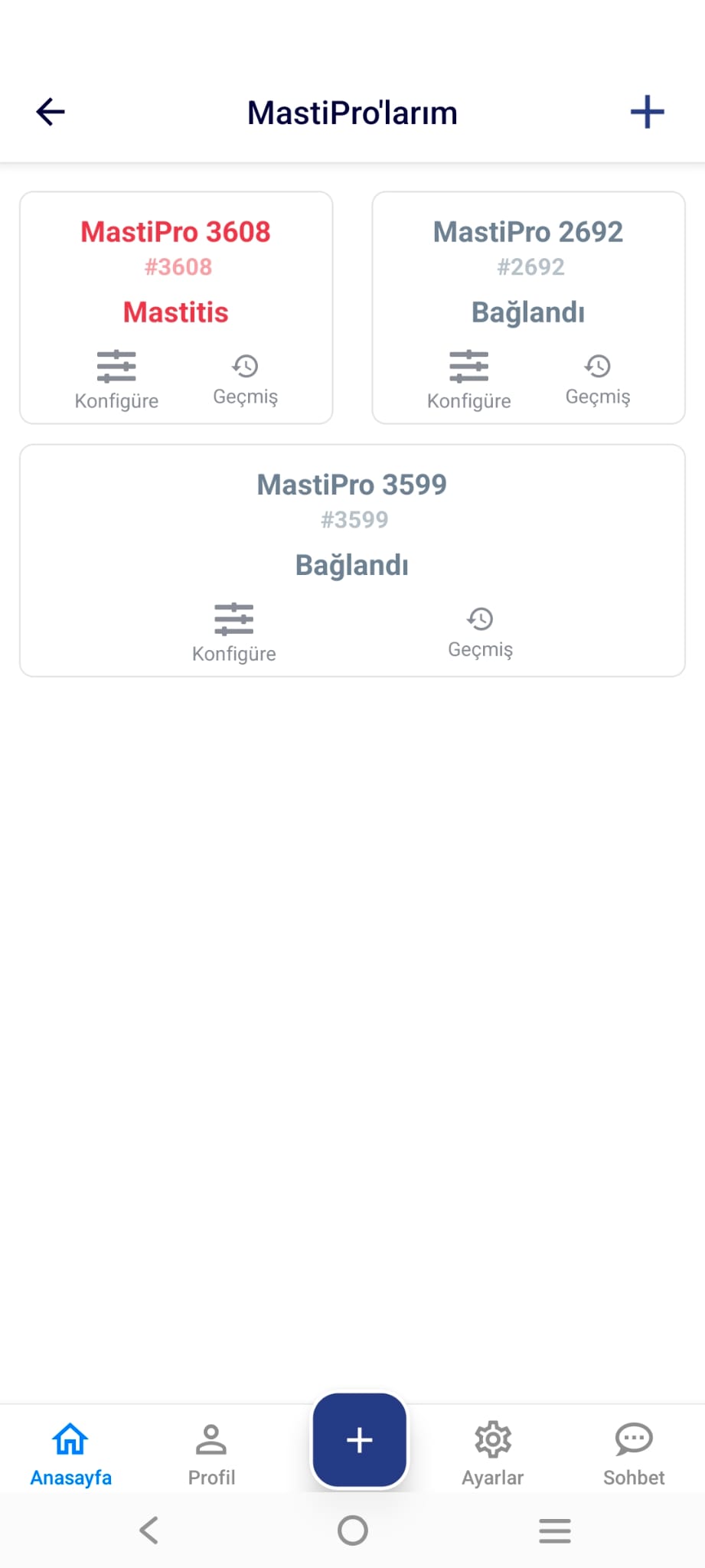The width and height of the screenshot is (705, 1568).
Task: Add a new MastiPro with top plus icon
Action: pyautogui.click(x=647, y=112)
